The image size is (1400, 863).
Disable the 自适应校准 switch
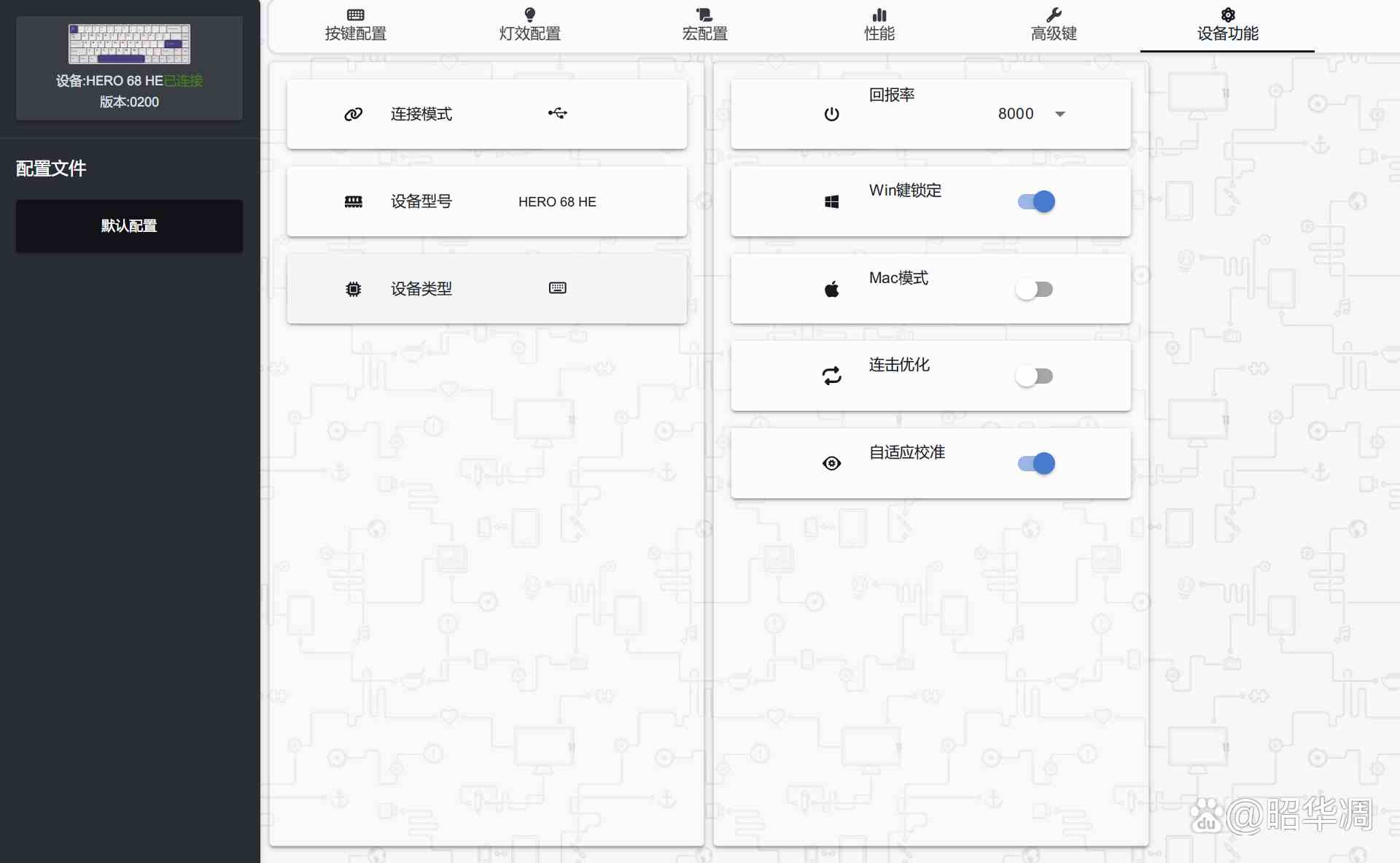[x=1036, y=463]
